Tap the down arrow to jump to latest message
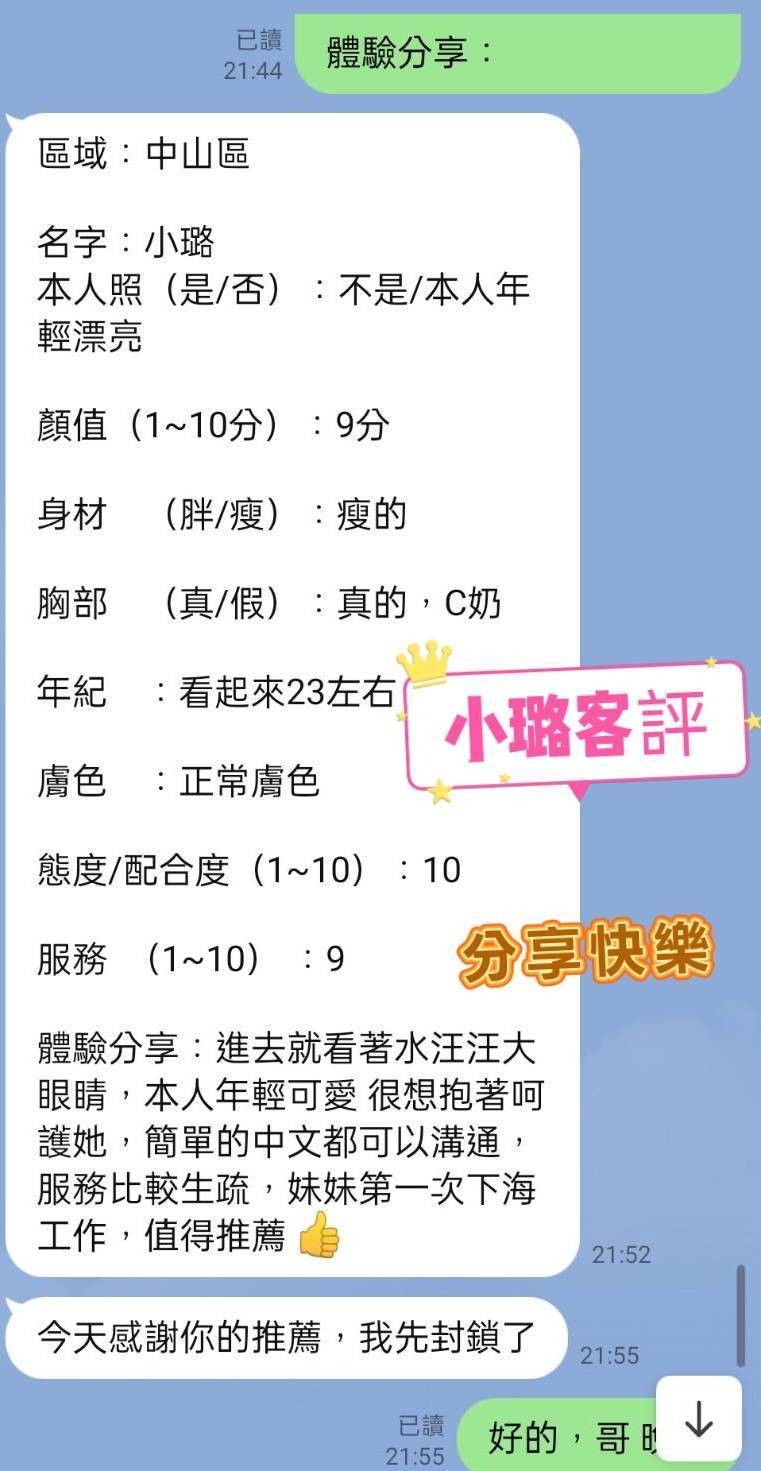This screenshot has width=761, height=1471. 698,1419
